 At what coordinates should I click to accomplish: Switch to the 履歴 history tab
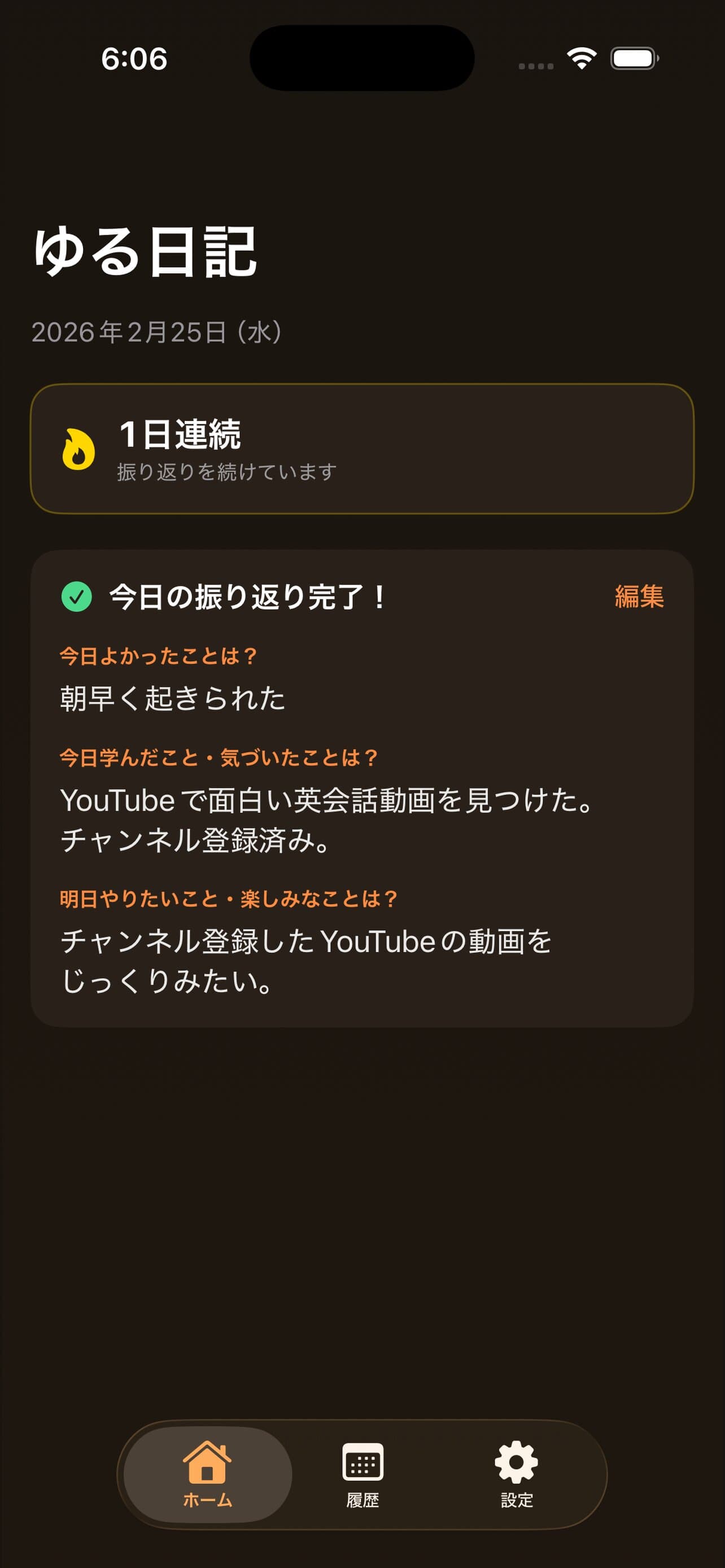point(363,1474)
